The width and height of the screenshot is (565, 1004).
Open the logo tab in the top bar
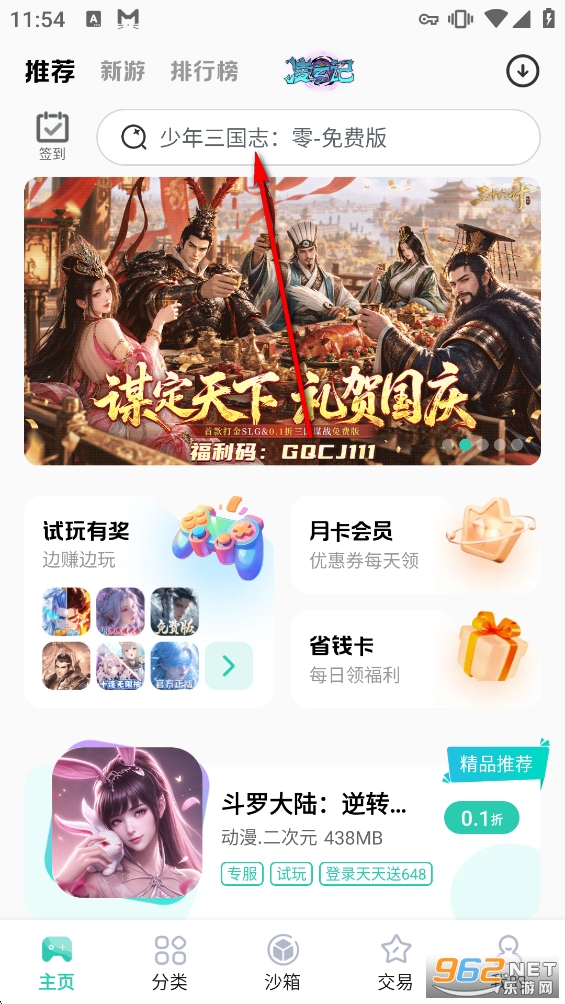pos(319,72)
